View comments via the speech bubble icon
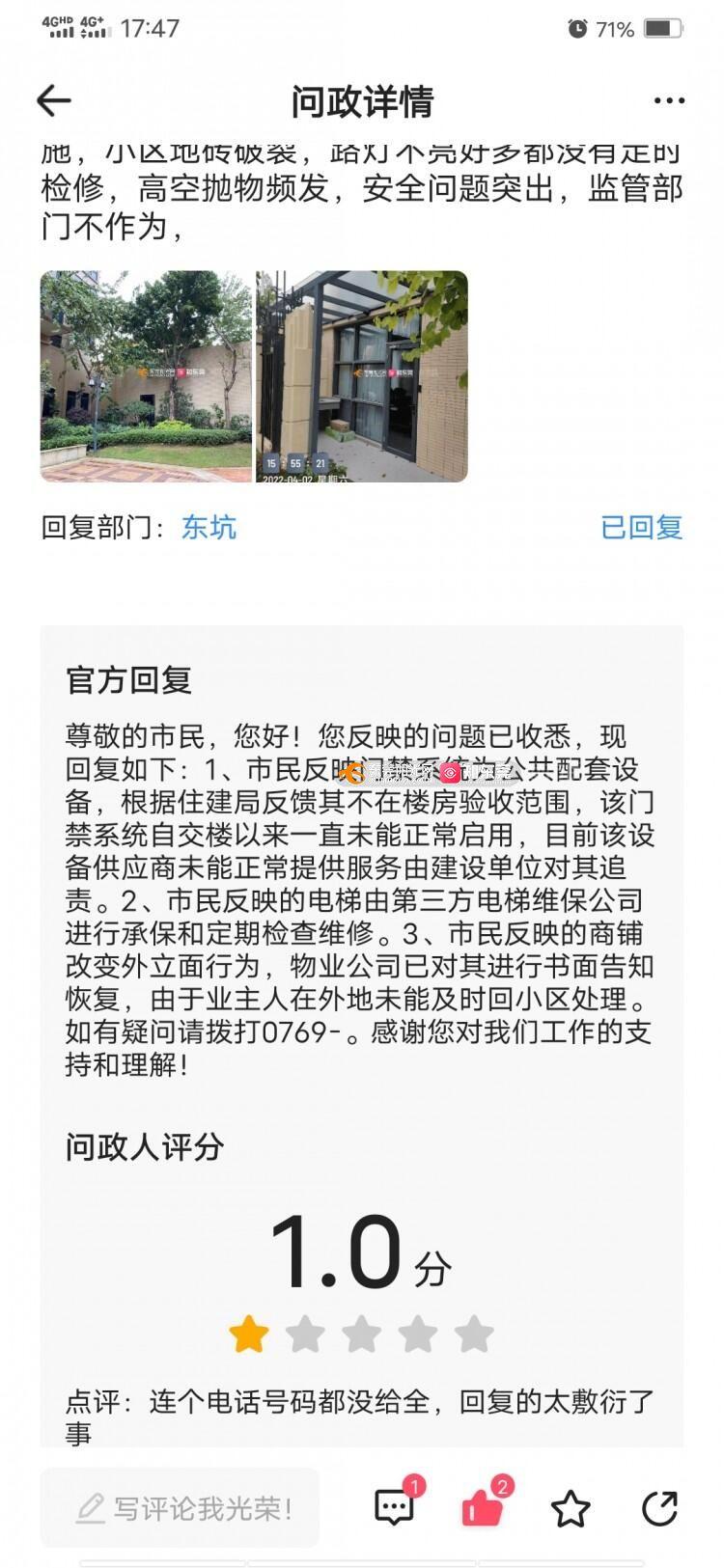The height and width of the screenshot is (1568, 724). 394,1507
